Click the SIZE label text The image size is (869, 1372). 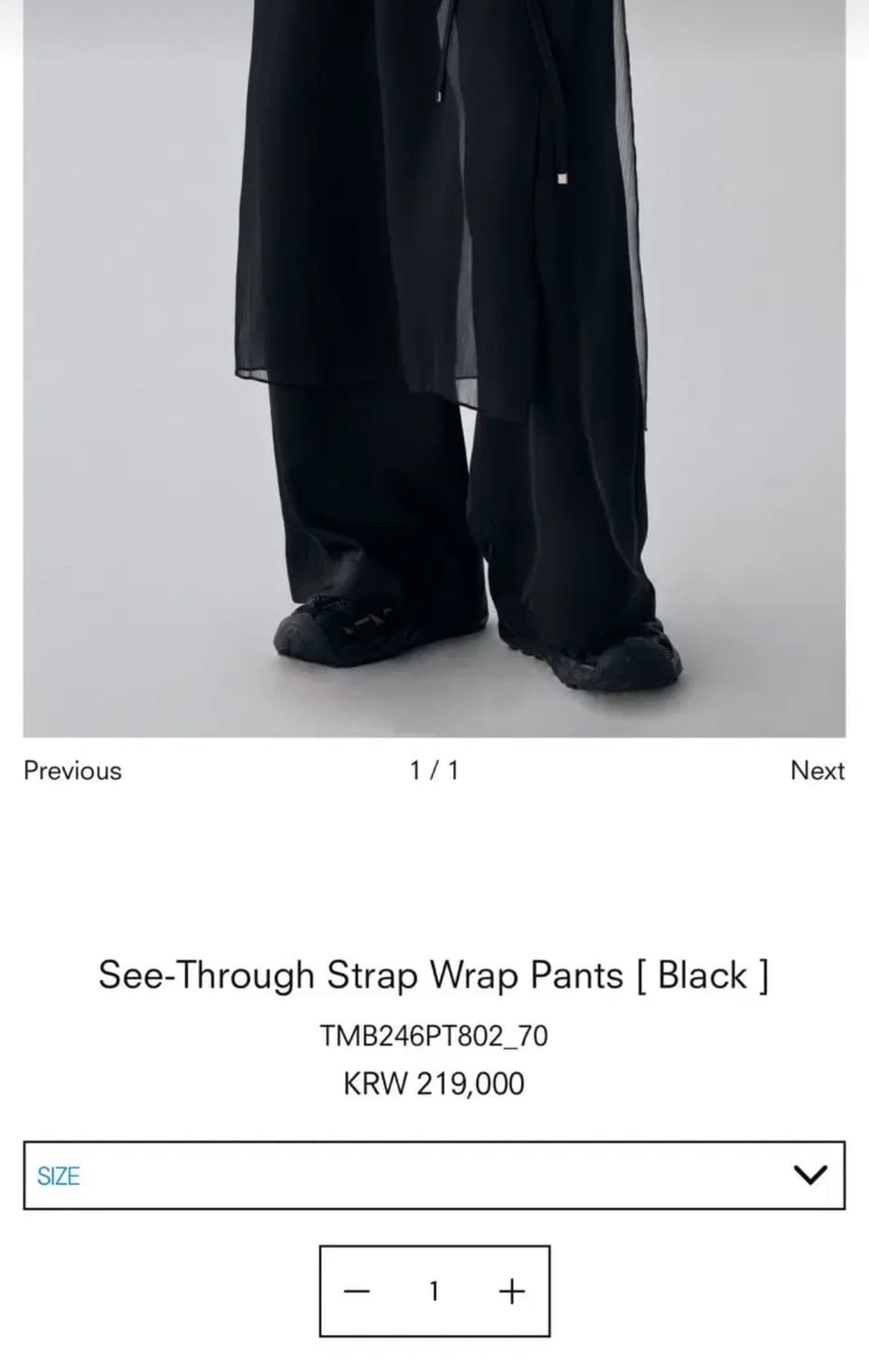coord(58,1176)
